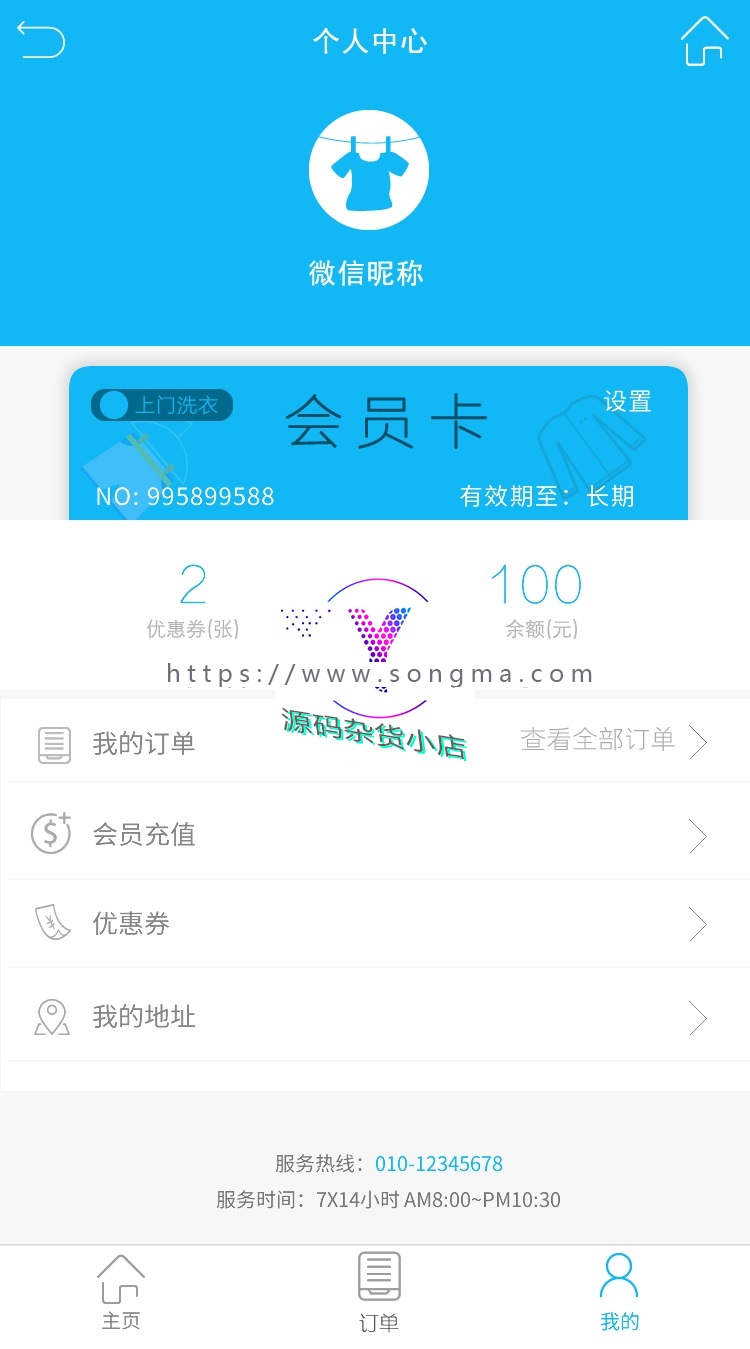Open the 会员卡 membership card
The image size is (750, 1349).
click(x=385, y=423)
